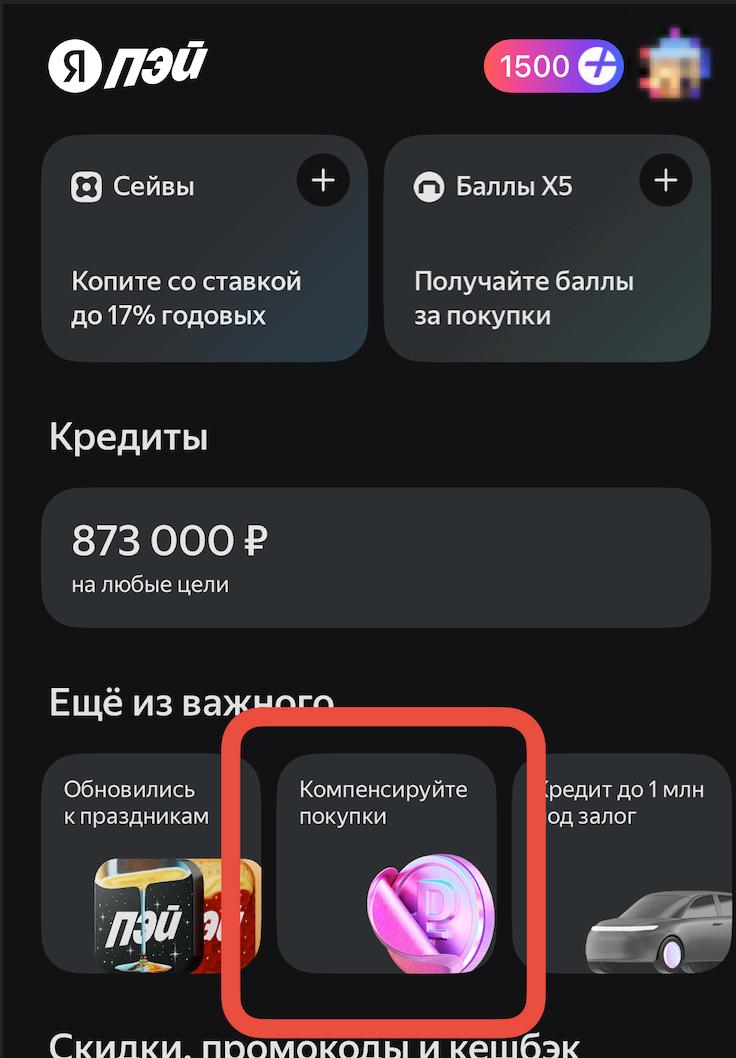Open the Баллы X5 card
The width and height of the screenshot is (736, 1058).
(x=547, y=248)
